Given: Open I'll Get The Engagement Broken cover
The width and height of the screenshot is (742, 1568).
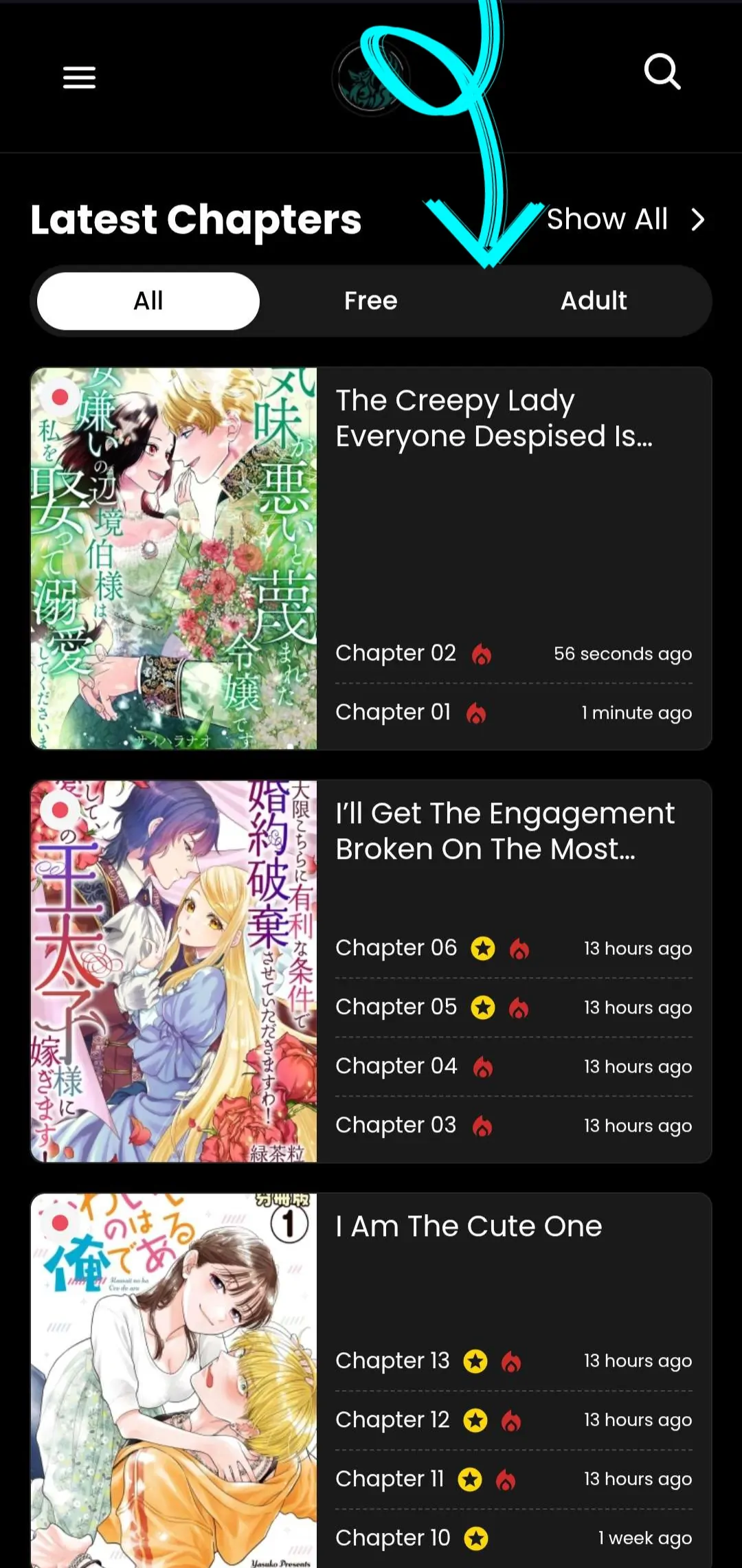Looking at the screenshot, I should click(174, 971).
